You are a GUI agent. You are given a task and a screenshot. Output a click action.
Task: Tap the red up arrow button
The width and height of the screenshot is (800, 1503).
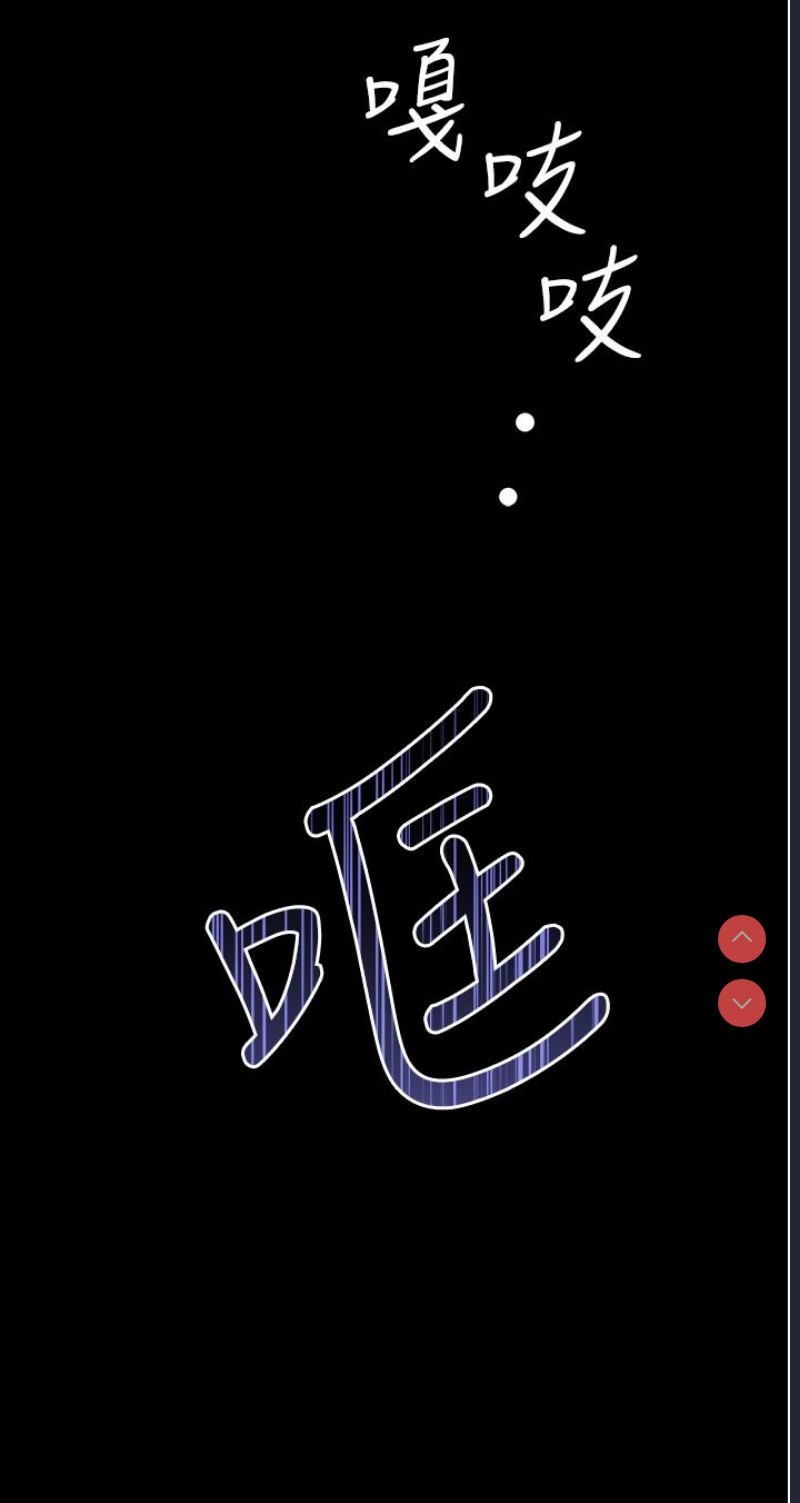coord(742,939)
